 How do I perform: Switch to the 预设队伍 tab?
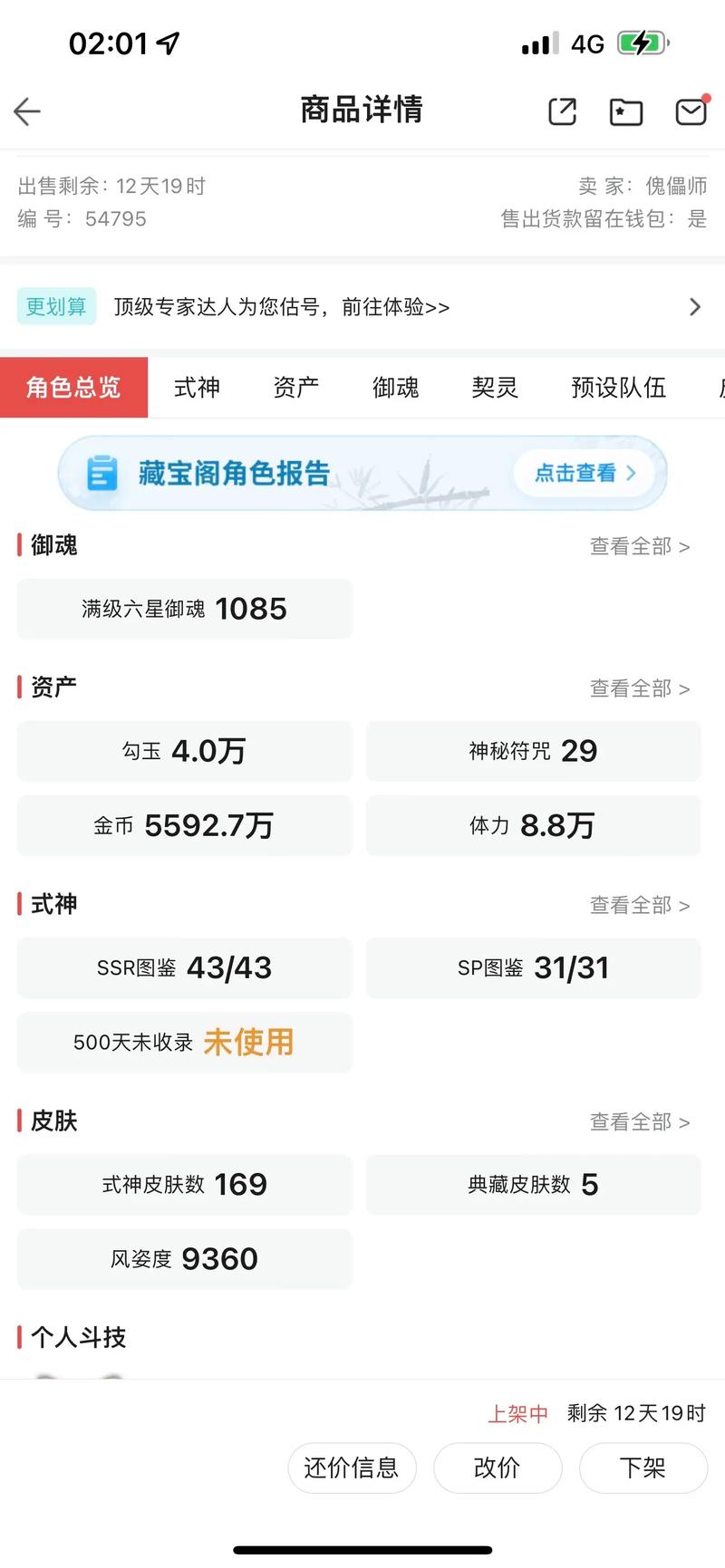(618, 388)
